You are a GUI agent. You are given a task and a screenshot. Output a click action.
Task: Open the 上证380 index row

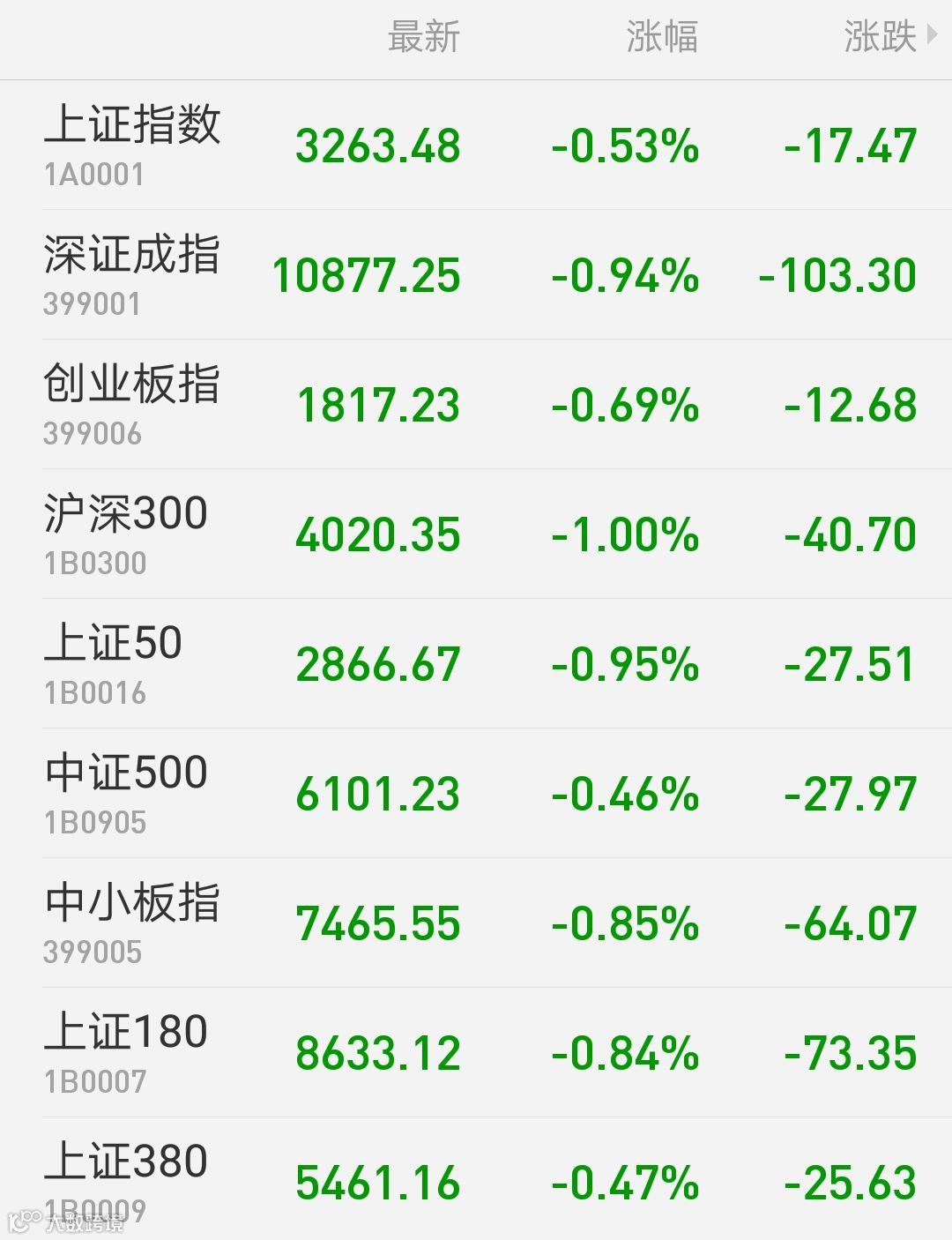click(x=476, y=1179)
